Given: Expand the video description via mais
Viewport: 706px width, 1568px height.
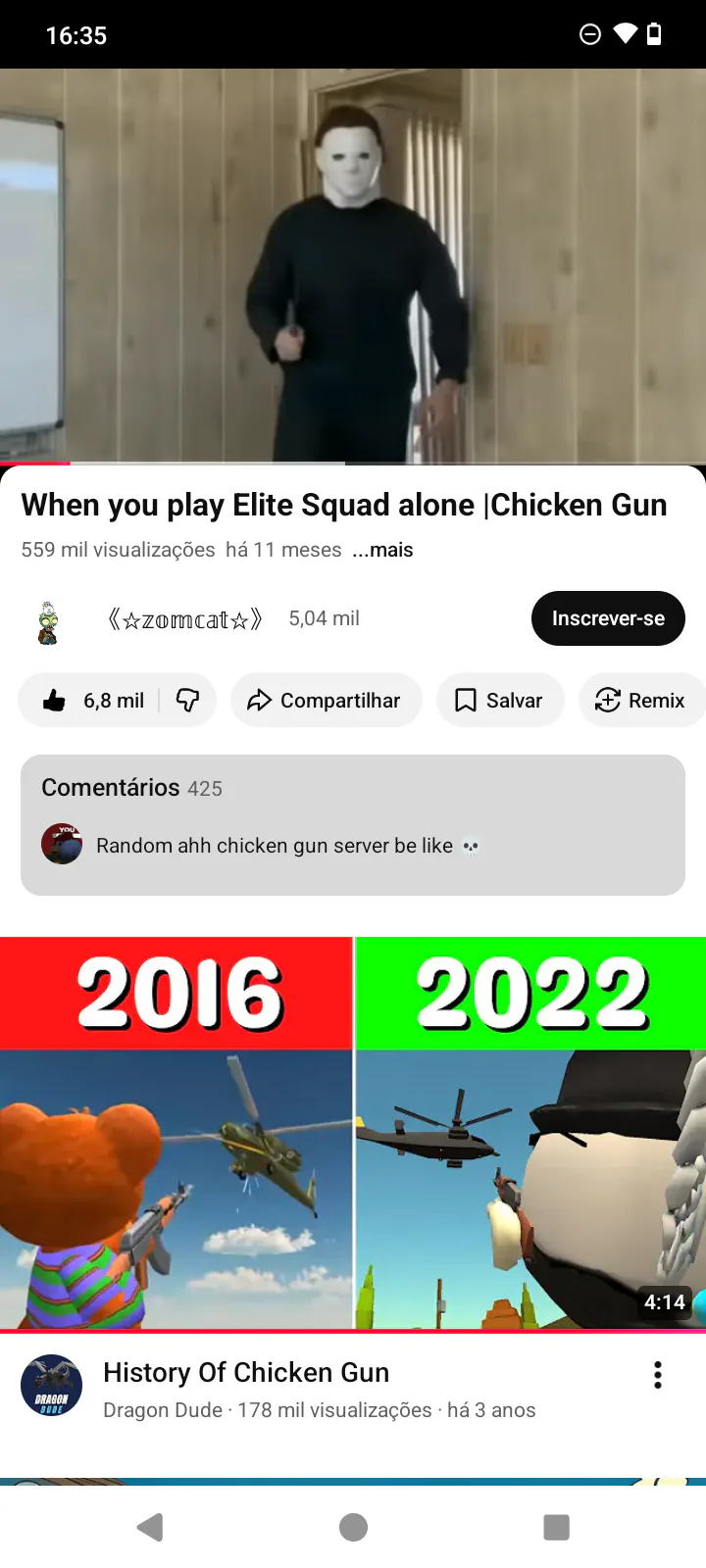Looking at the screenshot, I should pos(383,550).
